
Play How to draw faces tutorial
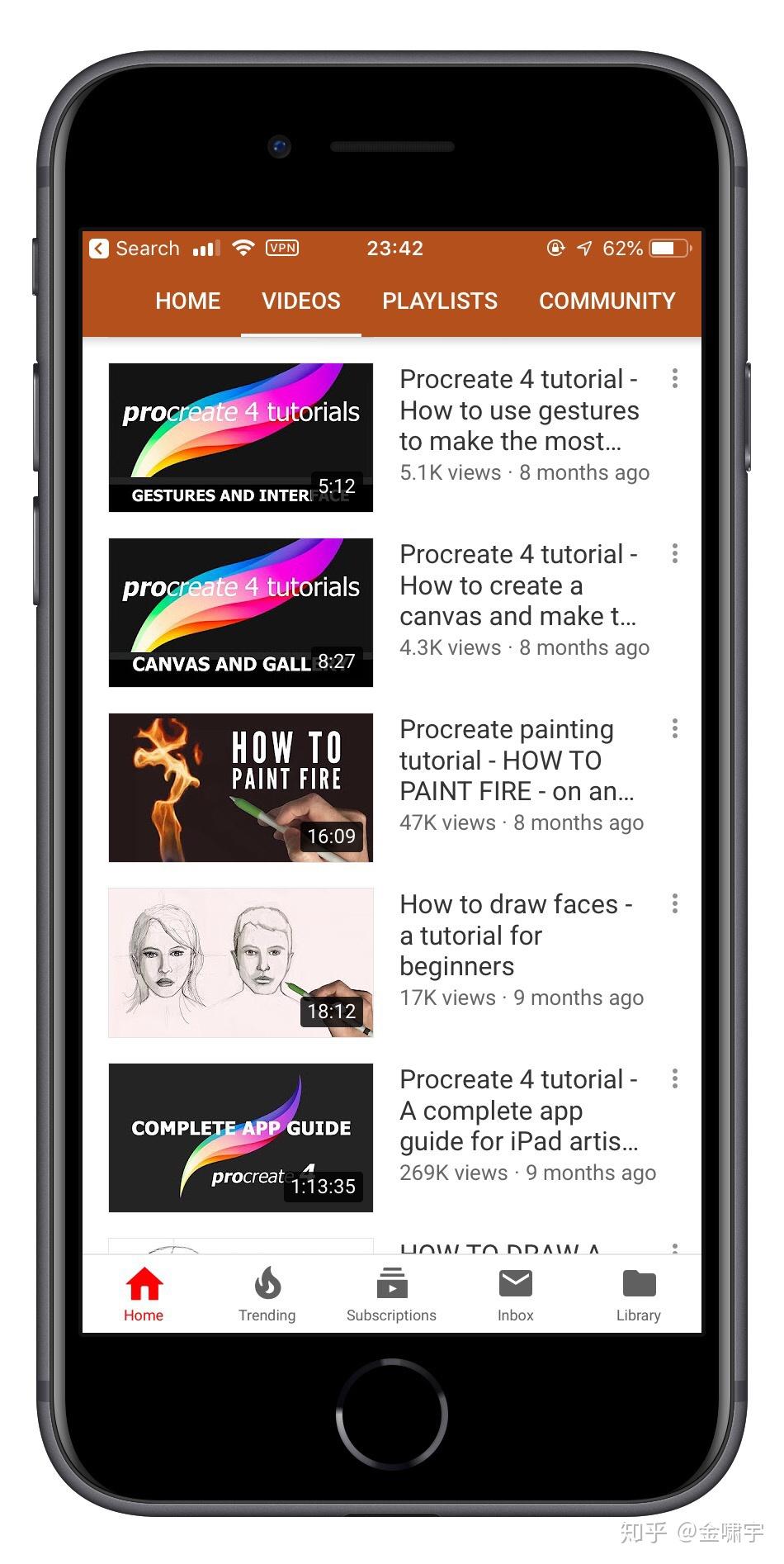tap(240, 962)
